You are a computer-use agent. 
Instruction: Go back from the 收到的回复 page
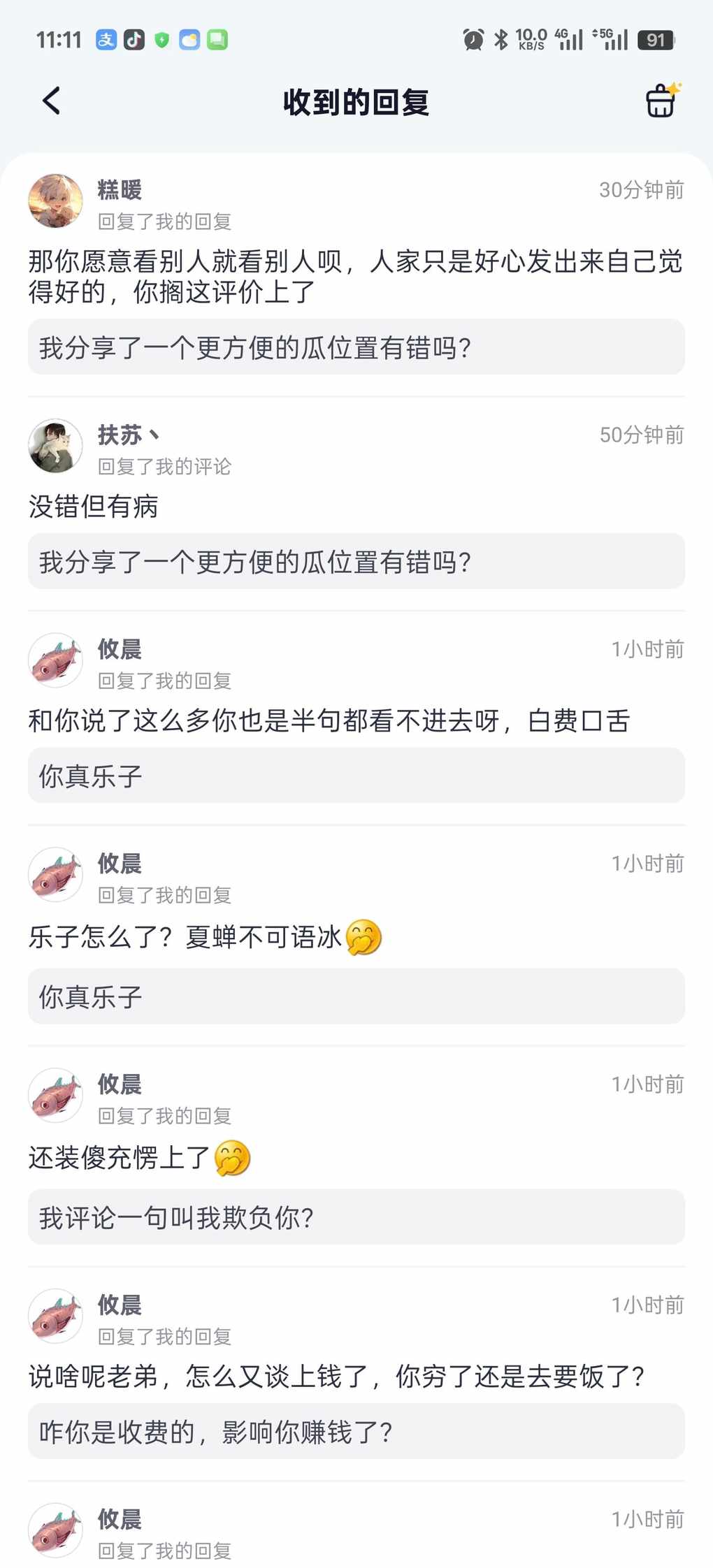click(52, 101)
